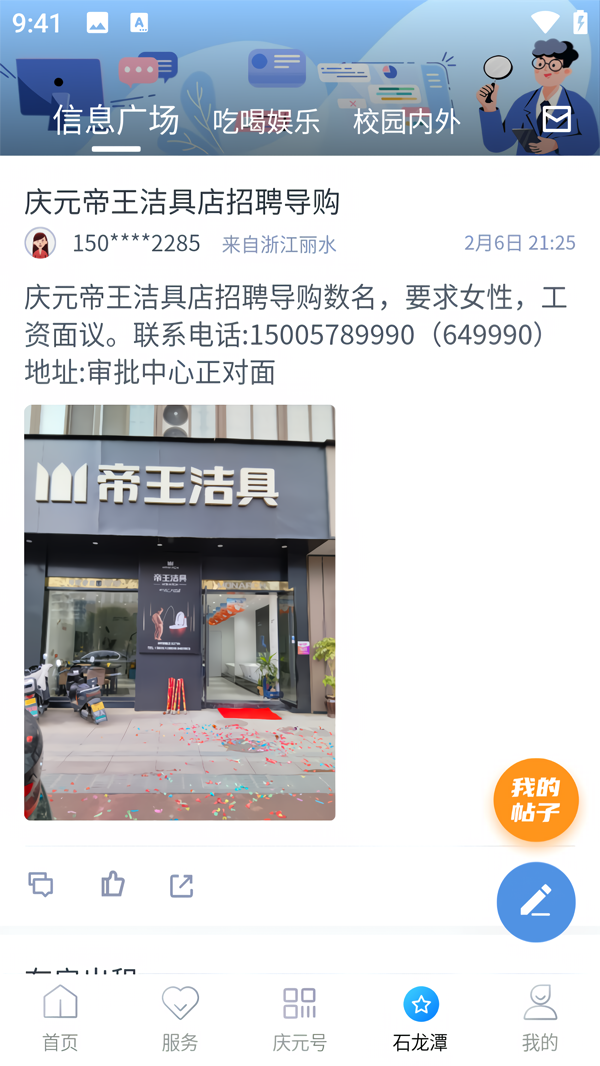View the poster's avatar for 150****2285
Screen dimensions: 600x1066
coord(40,243)
